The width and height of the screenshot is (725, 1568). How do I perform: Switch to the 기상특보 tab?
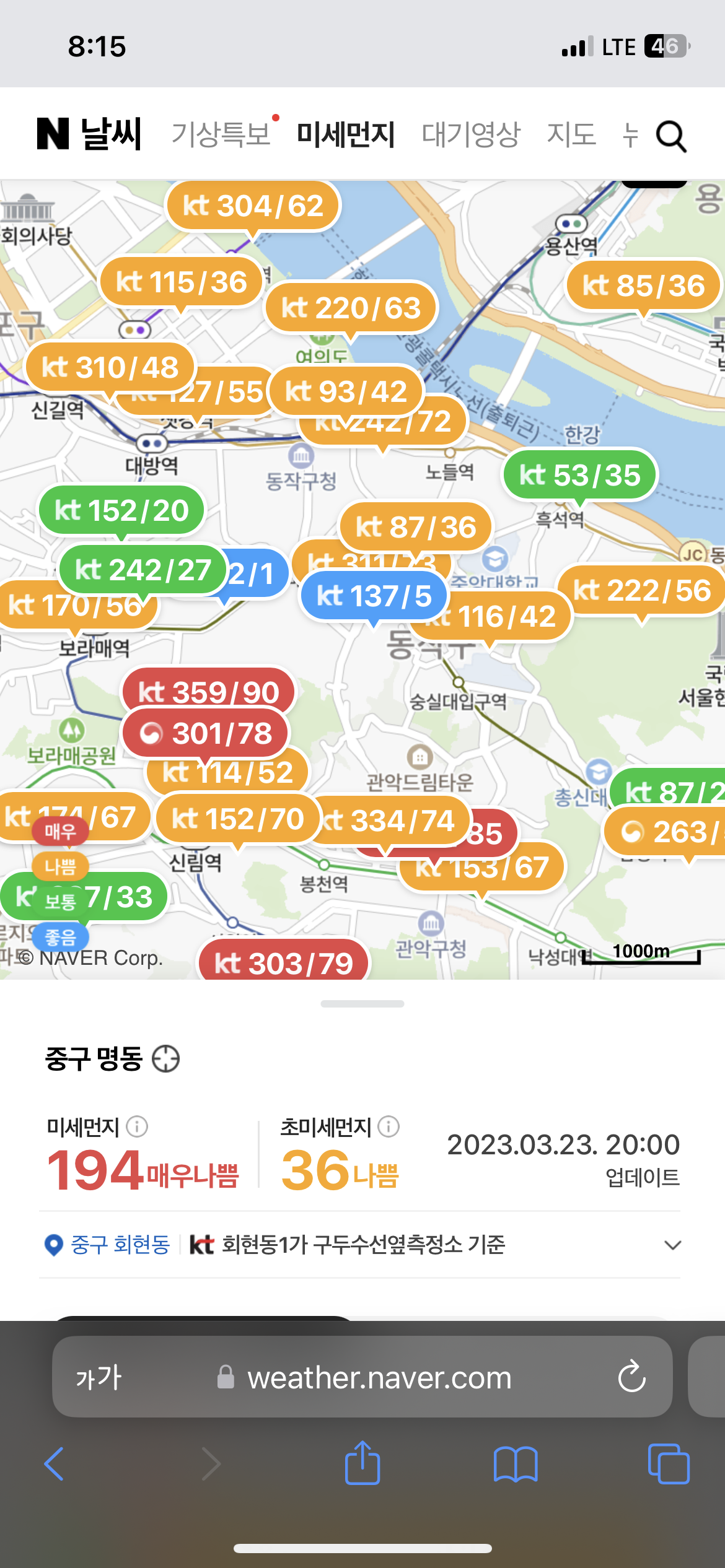[221, 134]
